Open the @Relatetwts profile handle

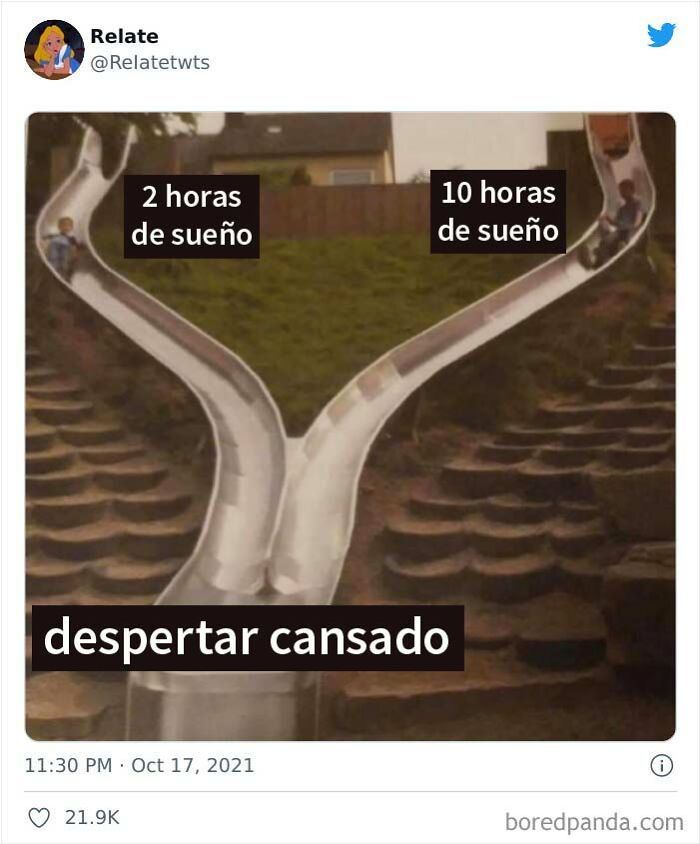(x=149, y=63)
